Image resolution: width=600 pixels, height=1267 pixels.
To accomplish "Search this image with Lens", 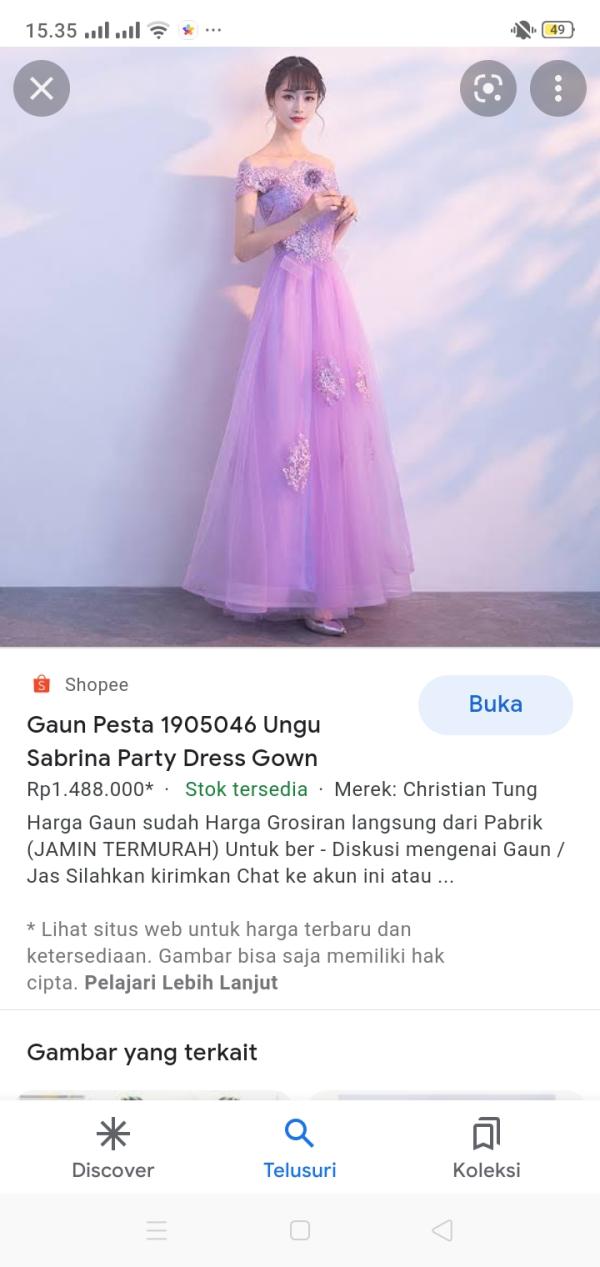I will pyautogui.click(x=488, y=89).
